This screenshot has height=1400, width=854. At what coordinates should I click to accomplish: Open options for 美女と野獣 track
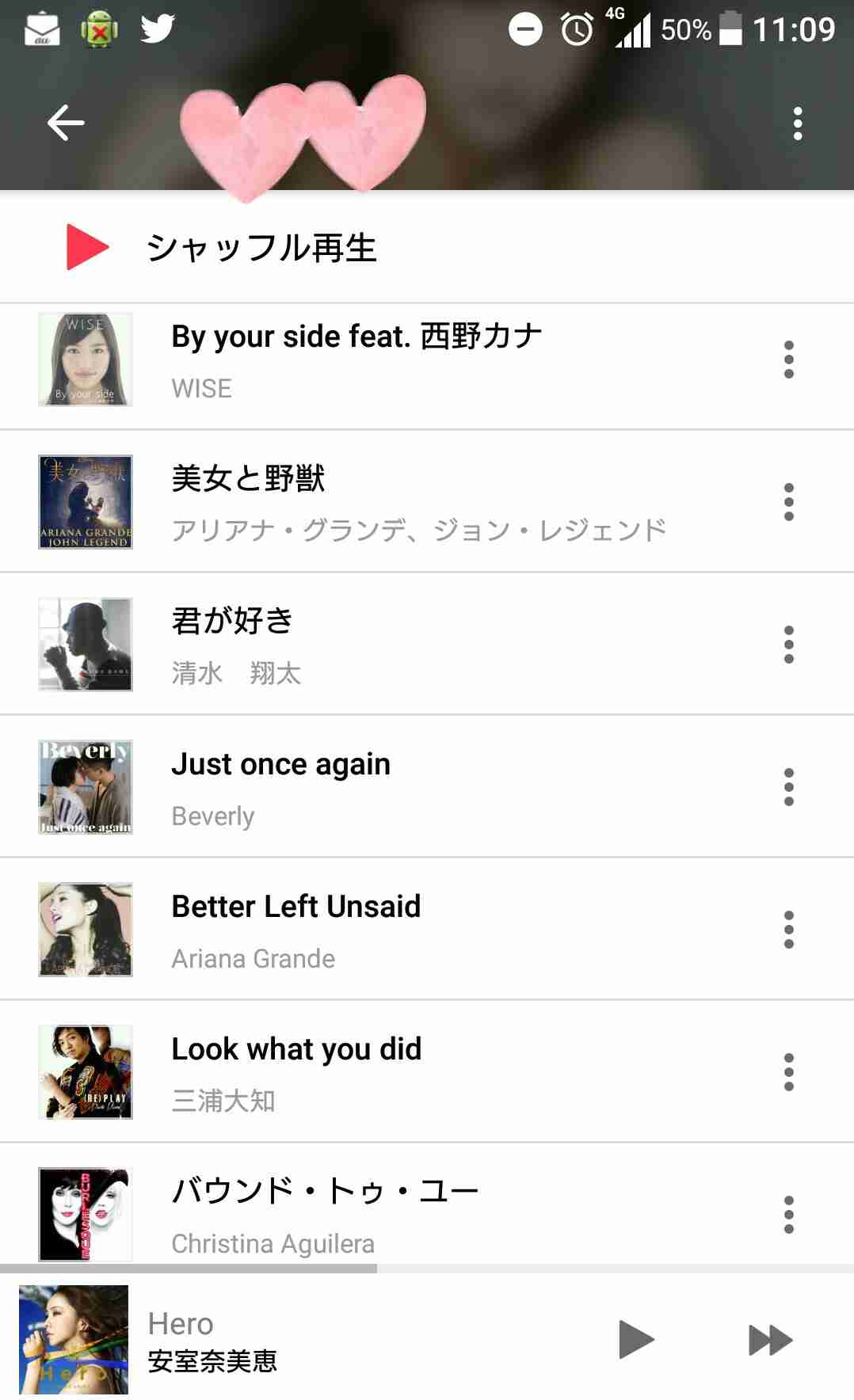point(788,502)
